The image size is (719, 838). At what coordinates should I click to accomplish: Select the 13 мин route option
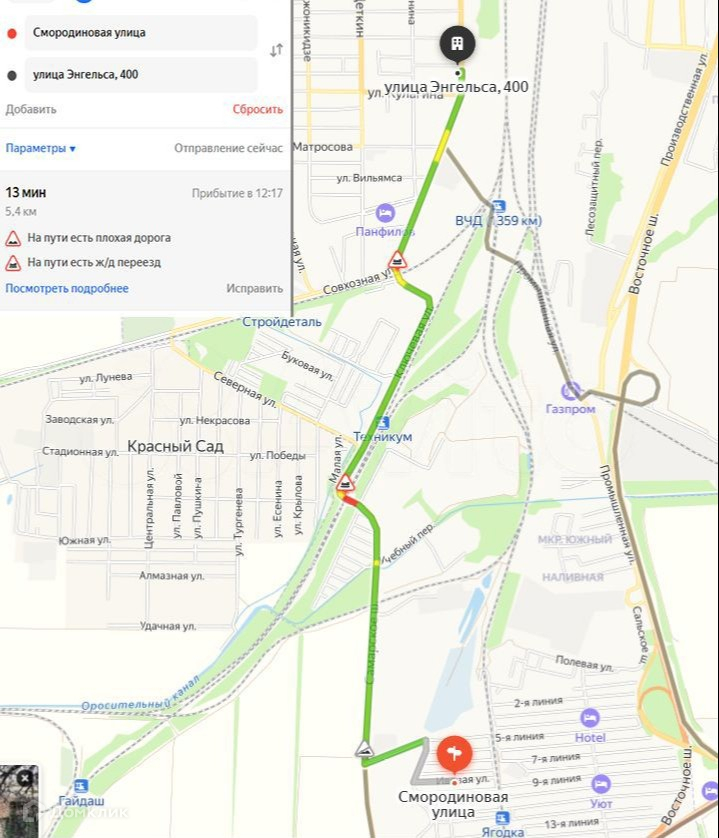26,193
